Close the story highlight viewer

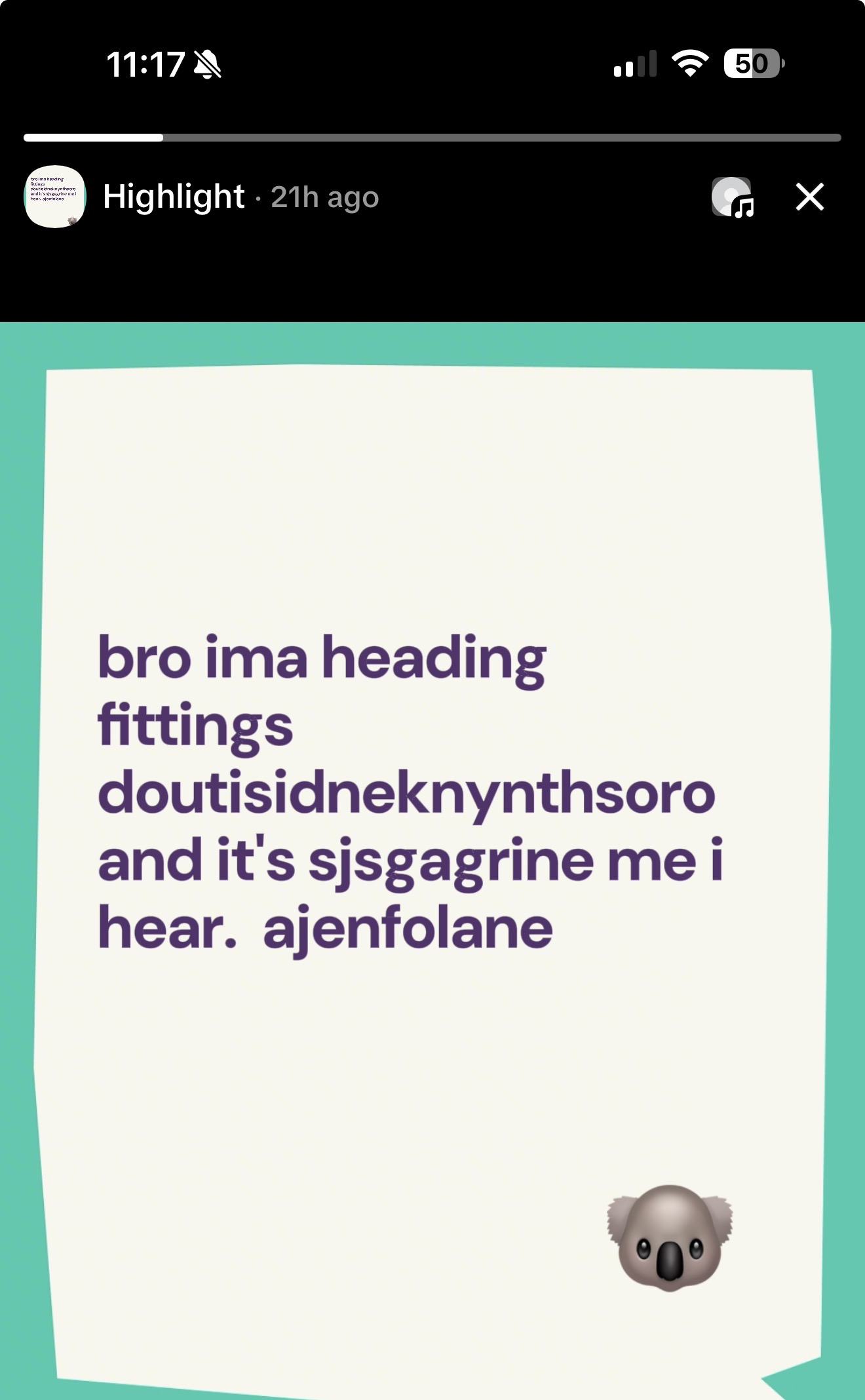pyautogui.click(x=809, y=197)
